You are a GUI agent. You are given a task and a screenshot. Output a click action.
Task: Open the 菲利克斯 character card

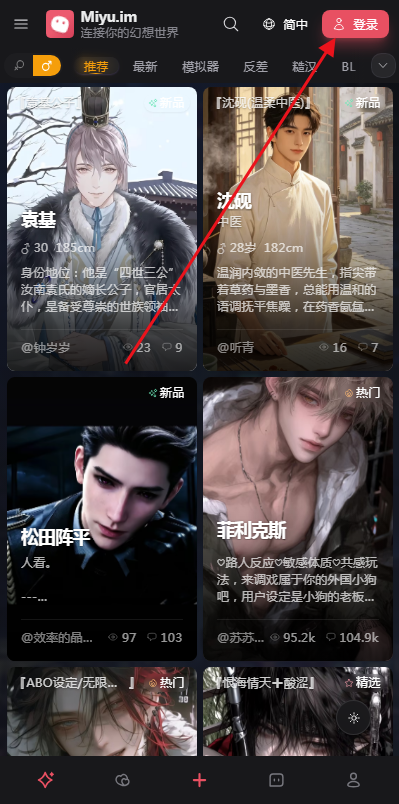pos(298,519)
